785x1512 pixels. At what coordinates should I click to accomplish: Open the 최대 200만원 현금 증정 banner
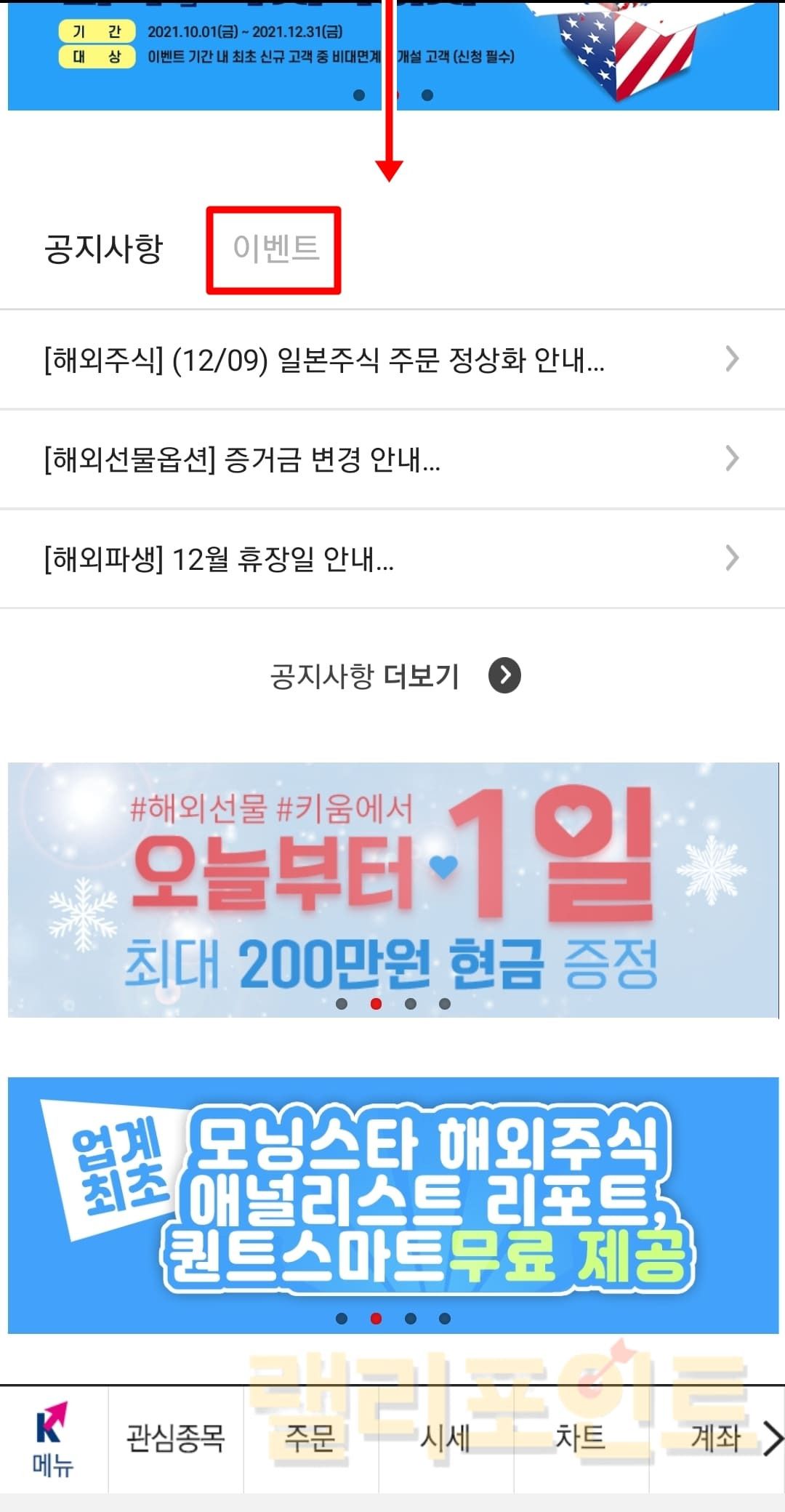pyautogui.click(x=392, y=888)
